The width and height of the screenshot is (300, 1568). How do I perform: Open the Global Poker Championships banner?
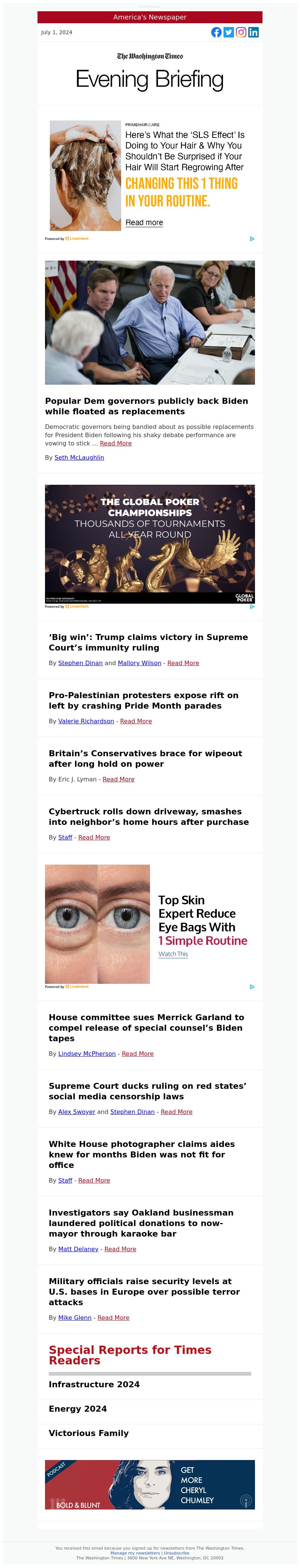click(150, 544)
